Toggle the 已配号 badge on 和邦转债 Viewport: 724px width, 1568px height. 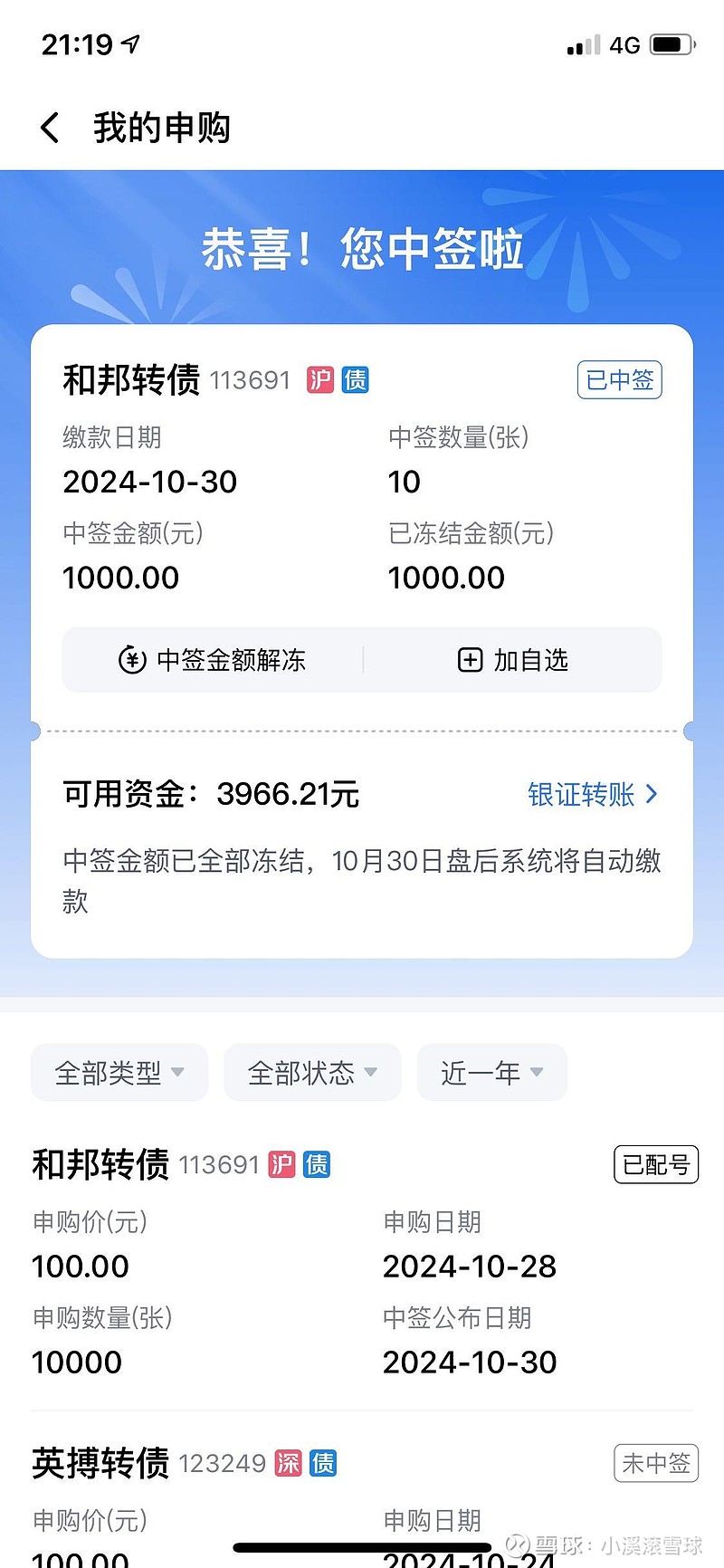pos(656,1164)
